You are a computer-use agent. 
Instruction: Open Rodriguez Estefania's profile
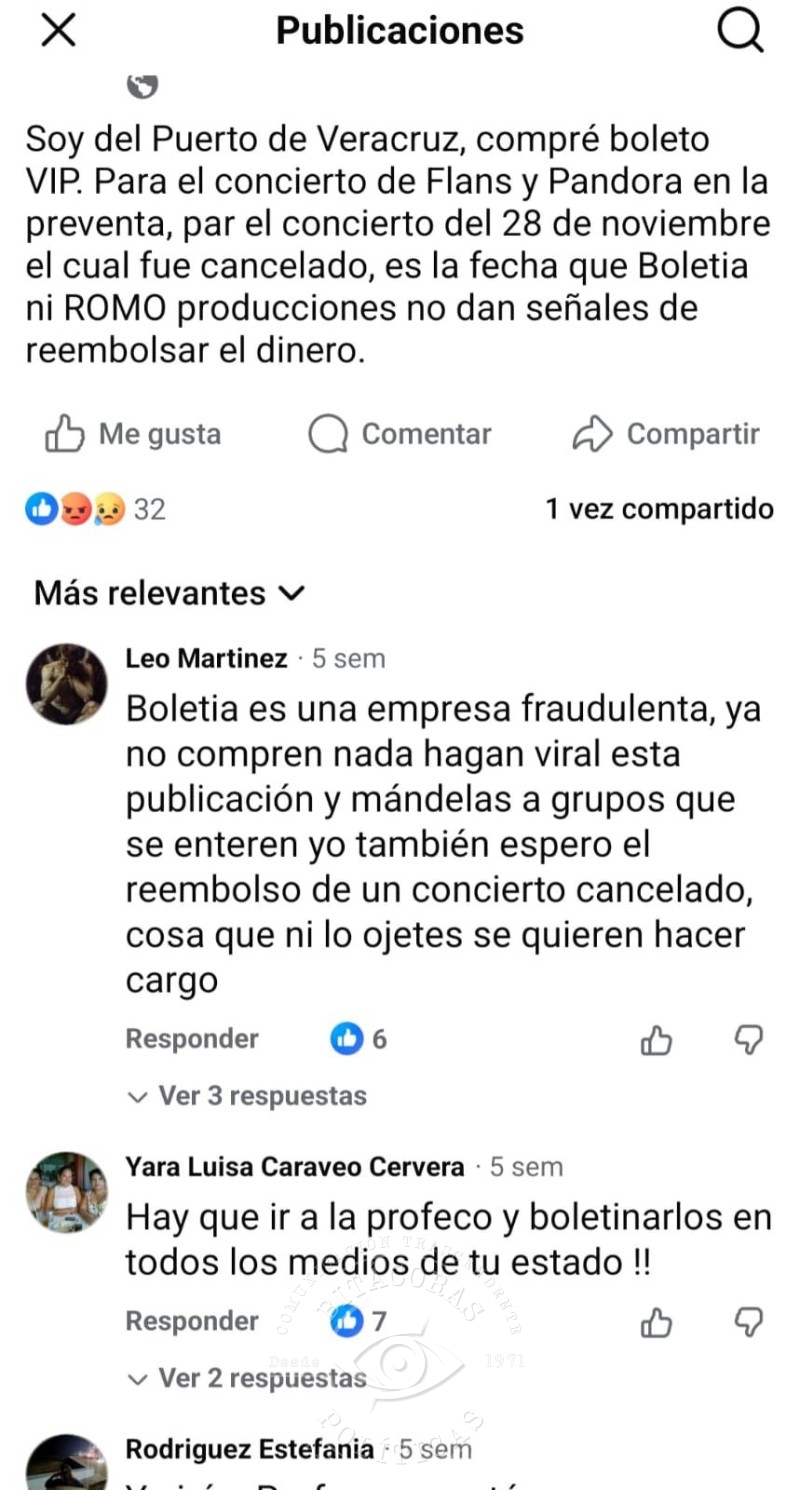(x=249, y=1448)
